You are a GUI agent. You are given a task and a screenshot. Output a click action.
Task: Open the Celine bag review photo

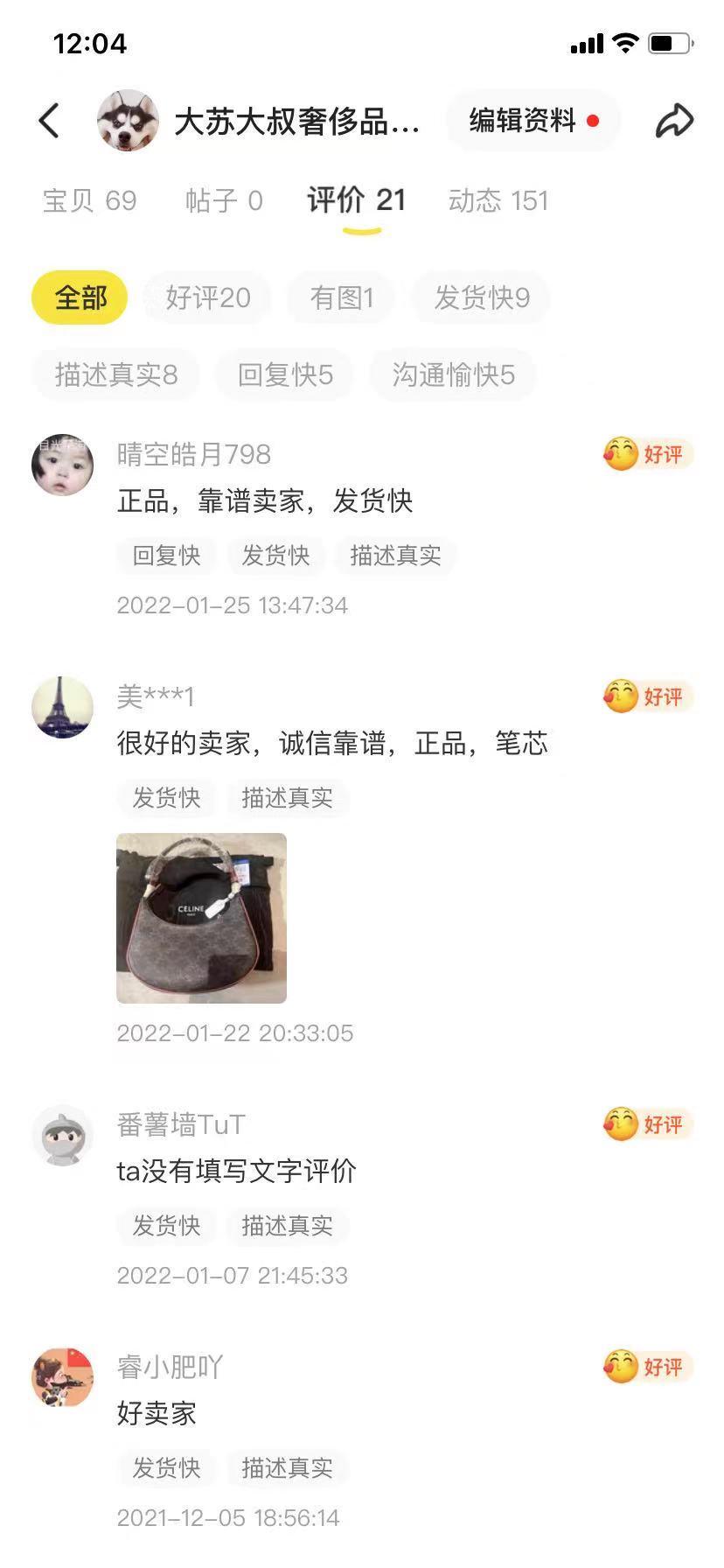coord(201,918)
